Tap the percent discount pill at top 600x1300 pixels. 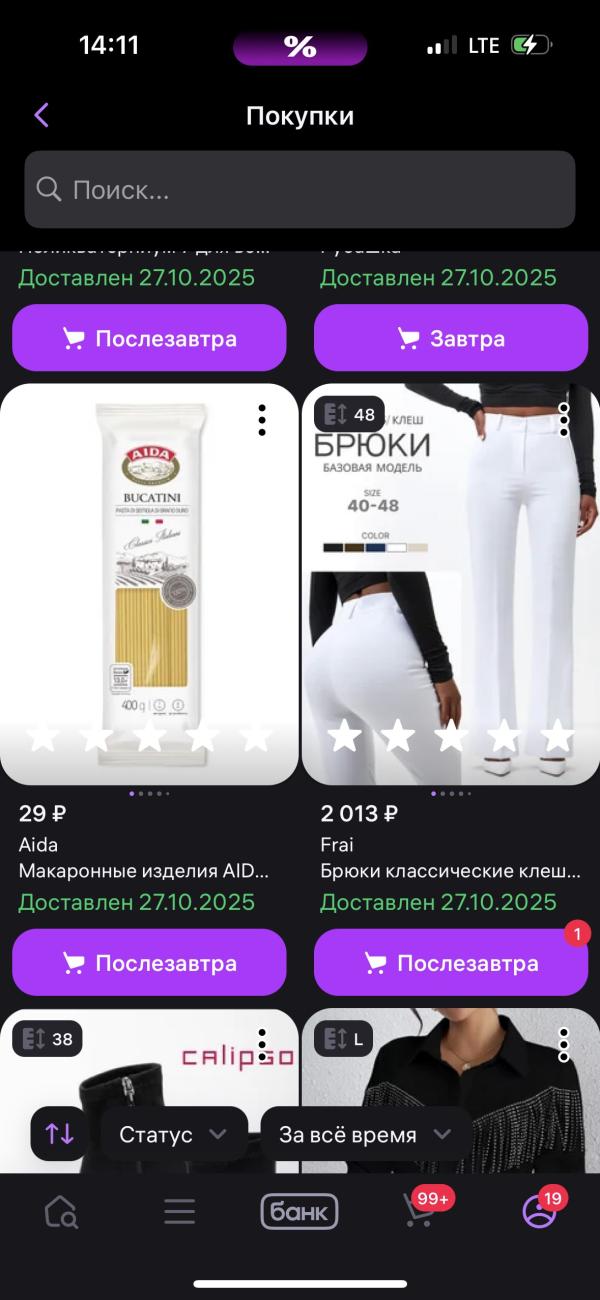click(x=300, y=47)
